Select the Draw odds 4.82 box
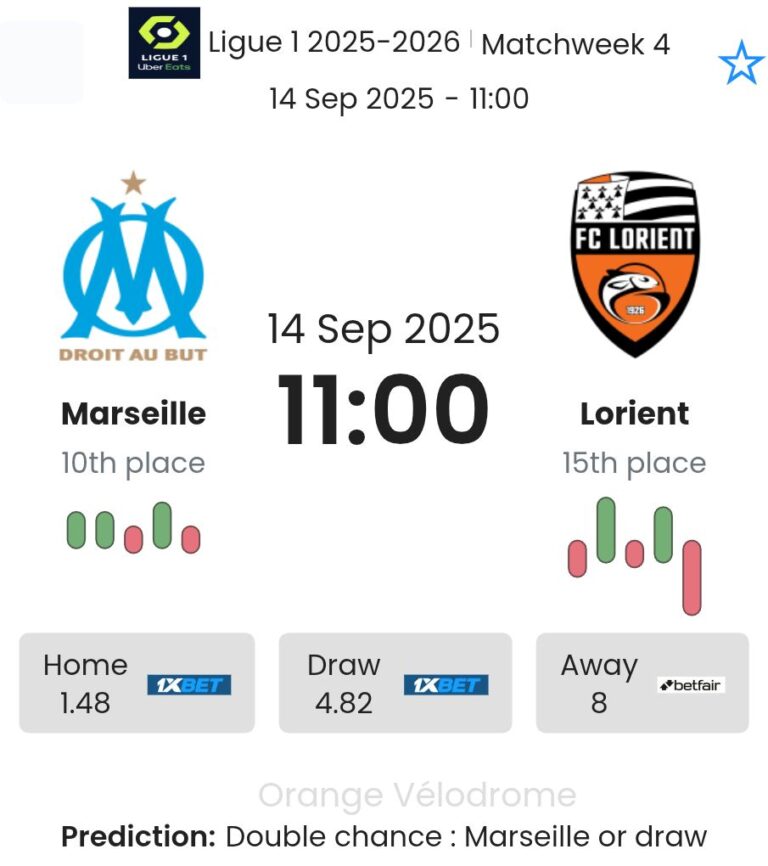This screenshot has height=866, width=768. tap(395, 683)
